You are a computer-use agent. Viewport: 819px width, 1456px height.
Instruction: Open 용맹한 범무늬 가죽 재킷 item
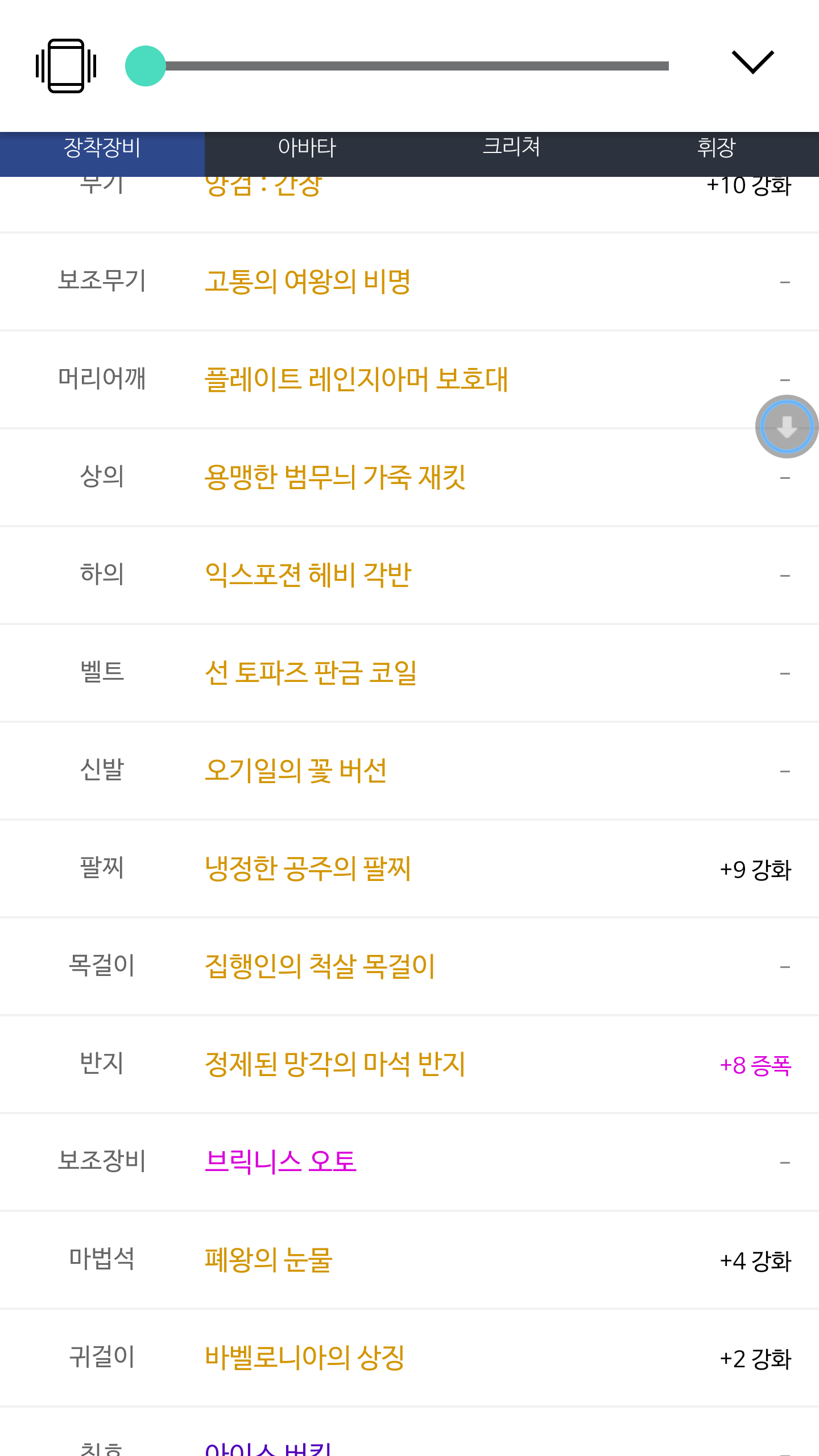coord(335,477)
